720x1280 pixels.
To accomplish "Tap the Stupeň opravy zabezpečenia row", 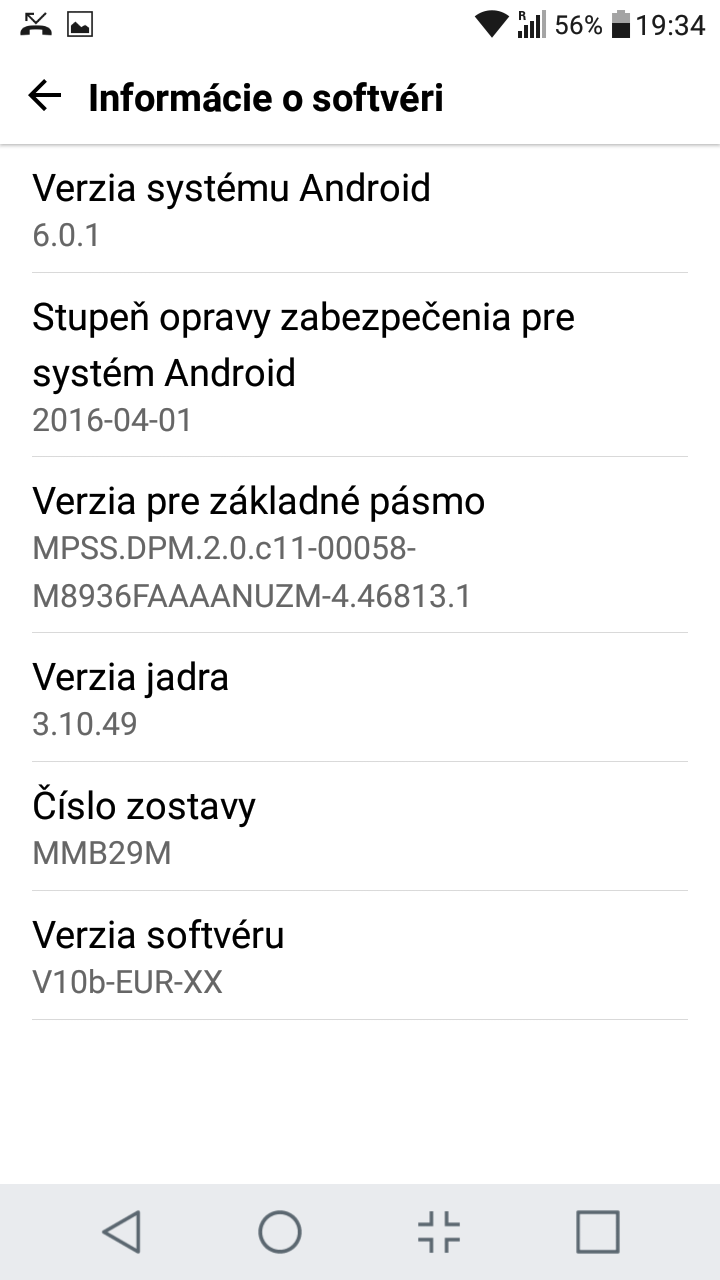I will coord(360,365).
